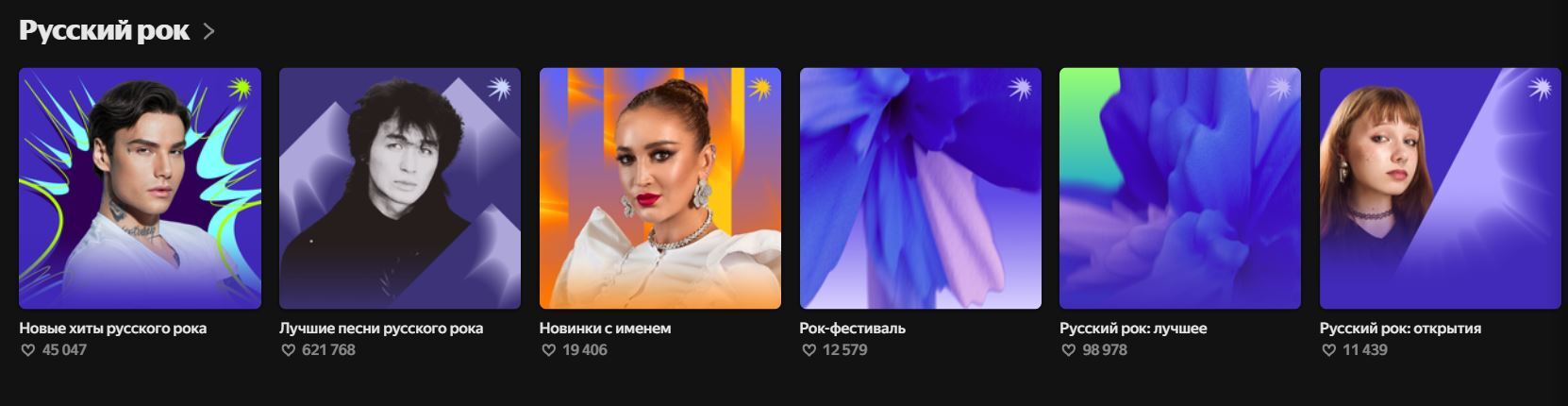This screenshot has height=406, width=1568.
Task: Open Лучшие песни русского рока playlist
Action: click(400, 188)
